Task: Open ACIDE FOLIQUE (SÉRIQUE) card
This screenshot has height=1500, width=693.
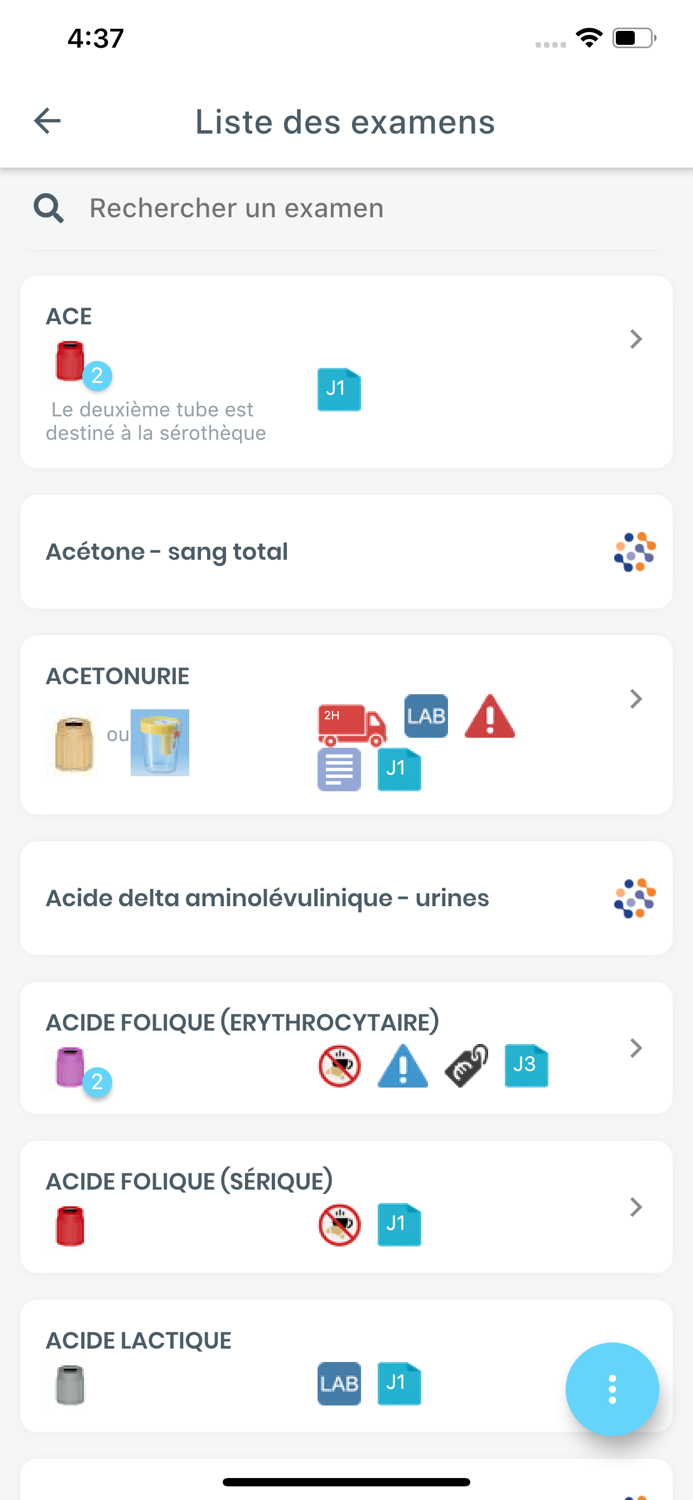Action: (346, 1207)
